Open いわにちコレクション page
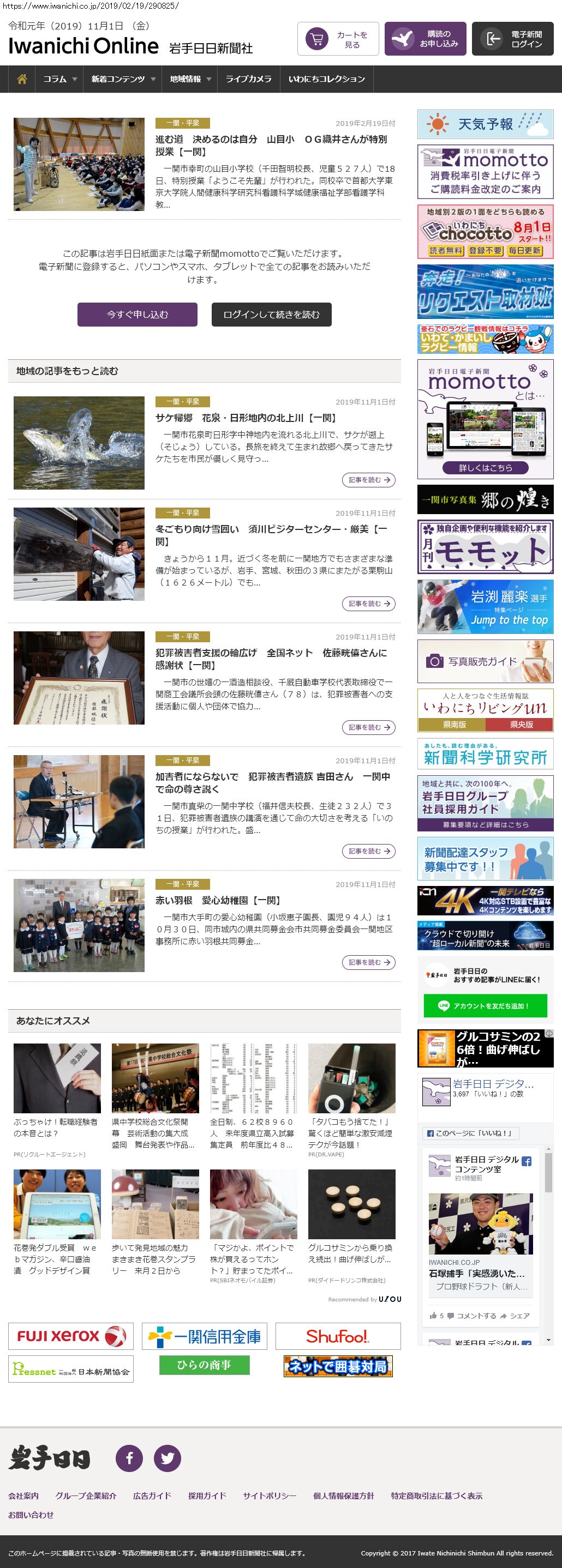 point(326,79)
